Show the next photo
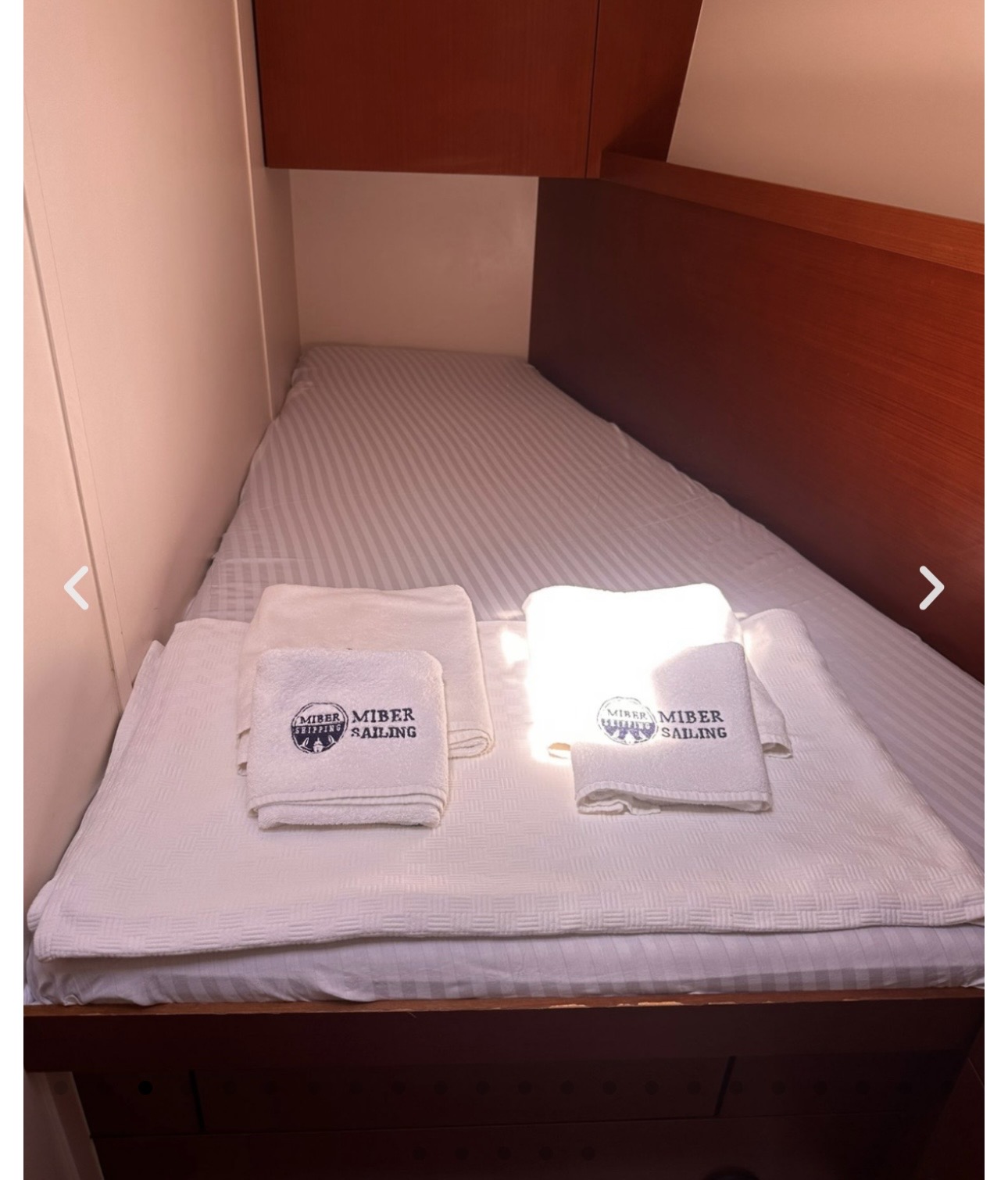 pyautogui.click(x=931, y=588)
